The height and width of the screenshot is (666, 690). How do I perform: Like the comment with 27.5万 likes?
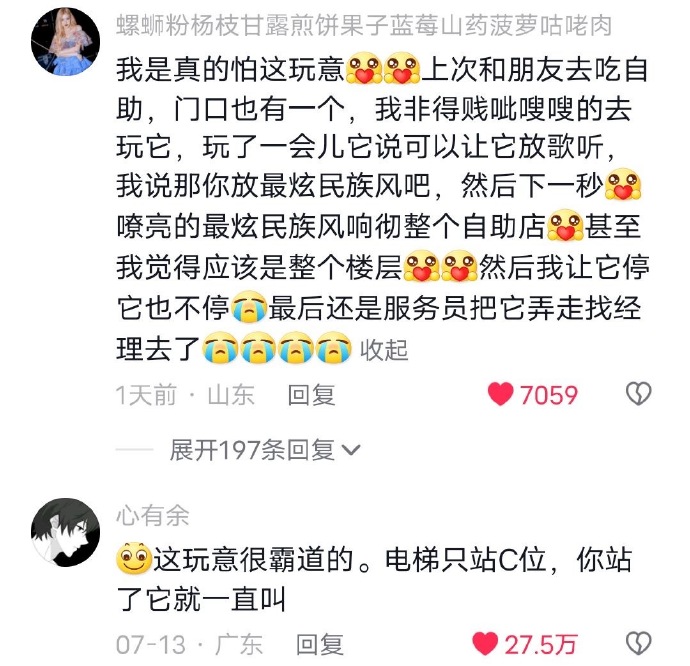pos(487,643)
